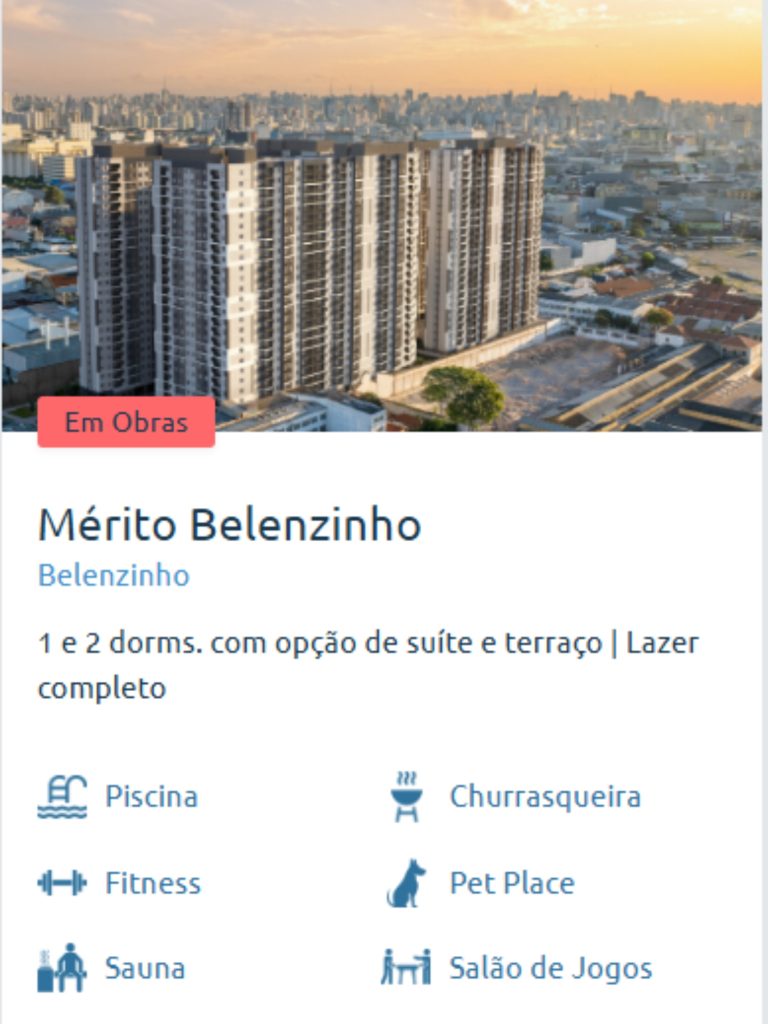Screen dimensions: 768x1024
Task: Click the Em Obras status badge
Action: [126, 422]
